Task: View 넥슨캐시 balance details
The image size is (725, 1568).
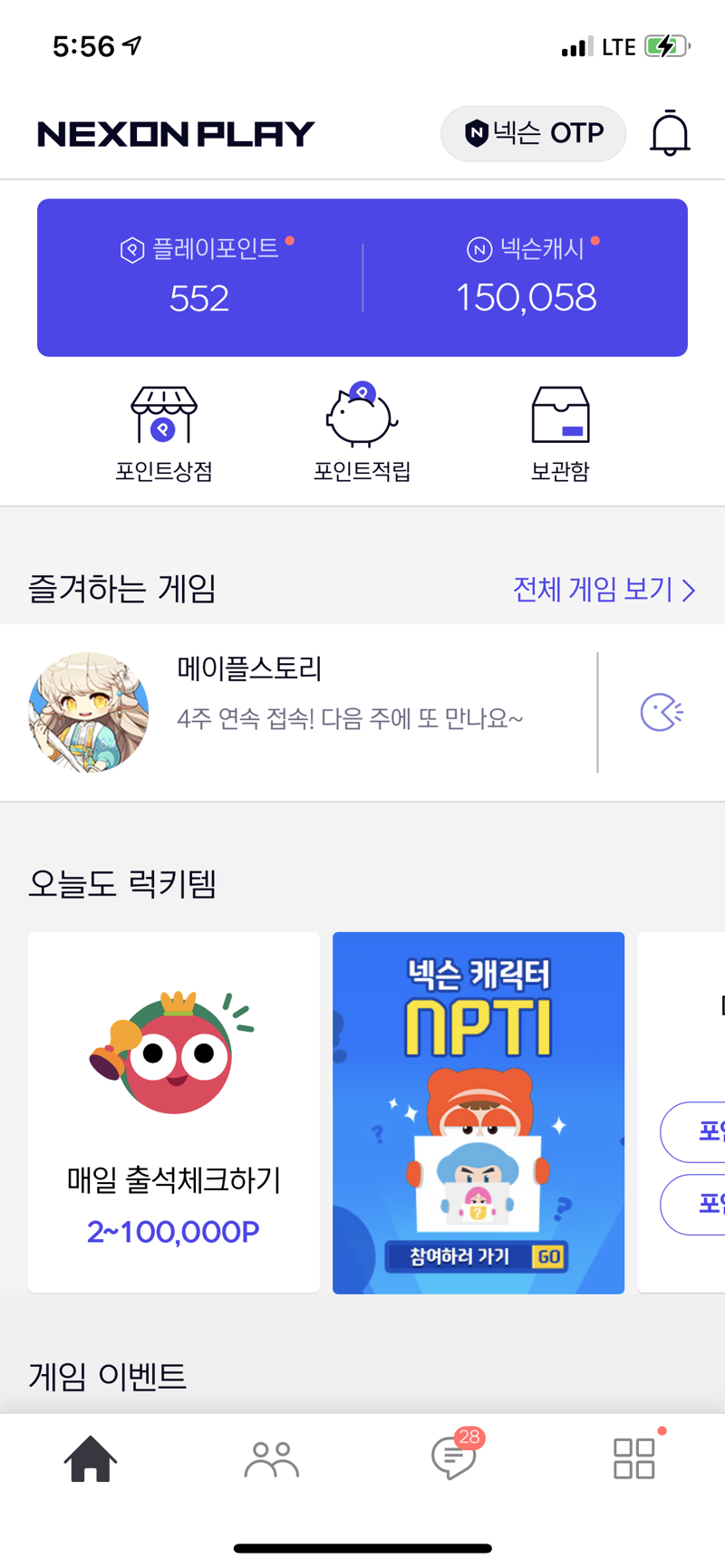Action: (527, 277)
